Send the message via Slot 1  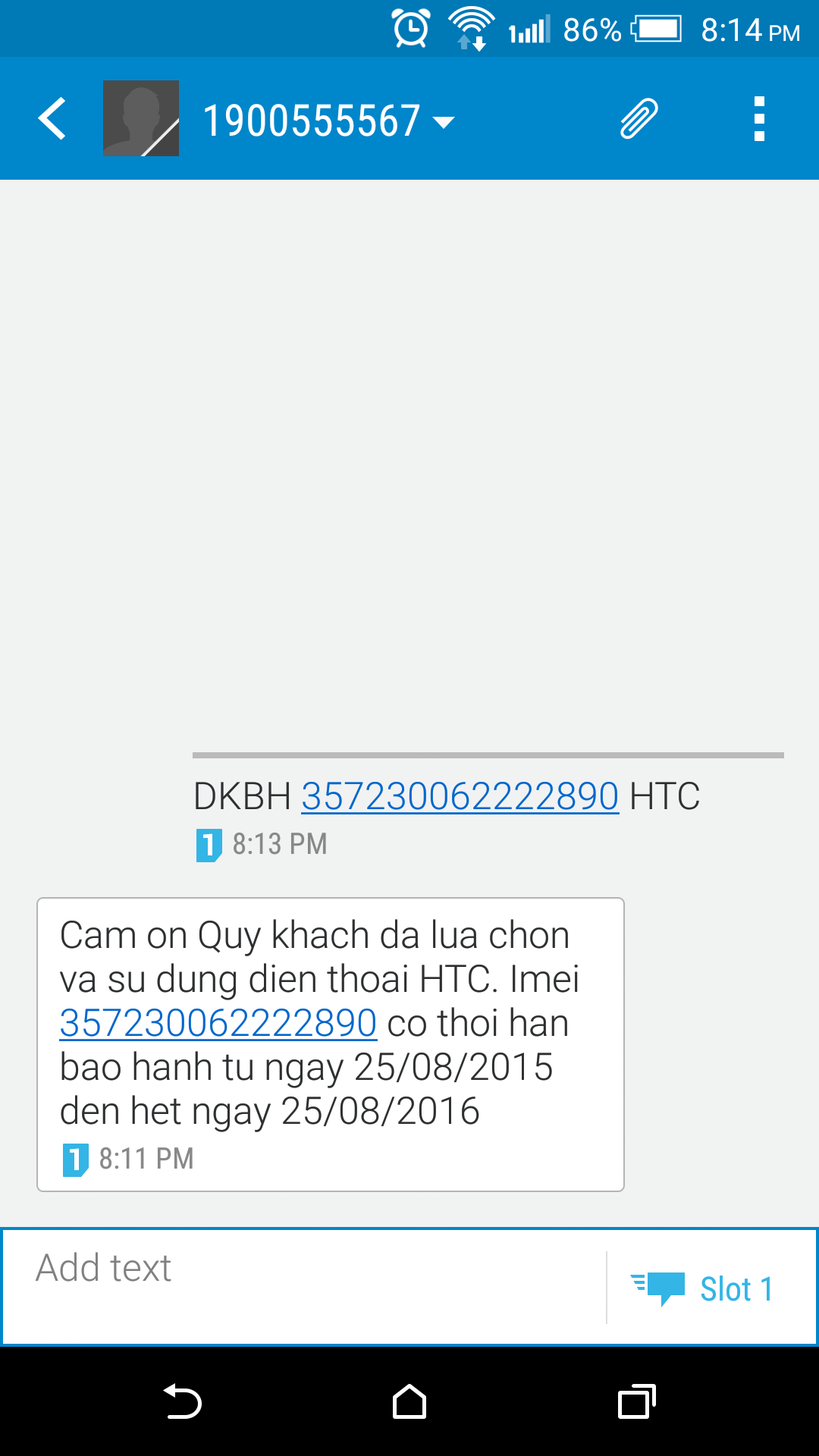702,1288
